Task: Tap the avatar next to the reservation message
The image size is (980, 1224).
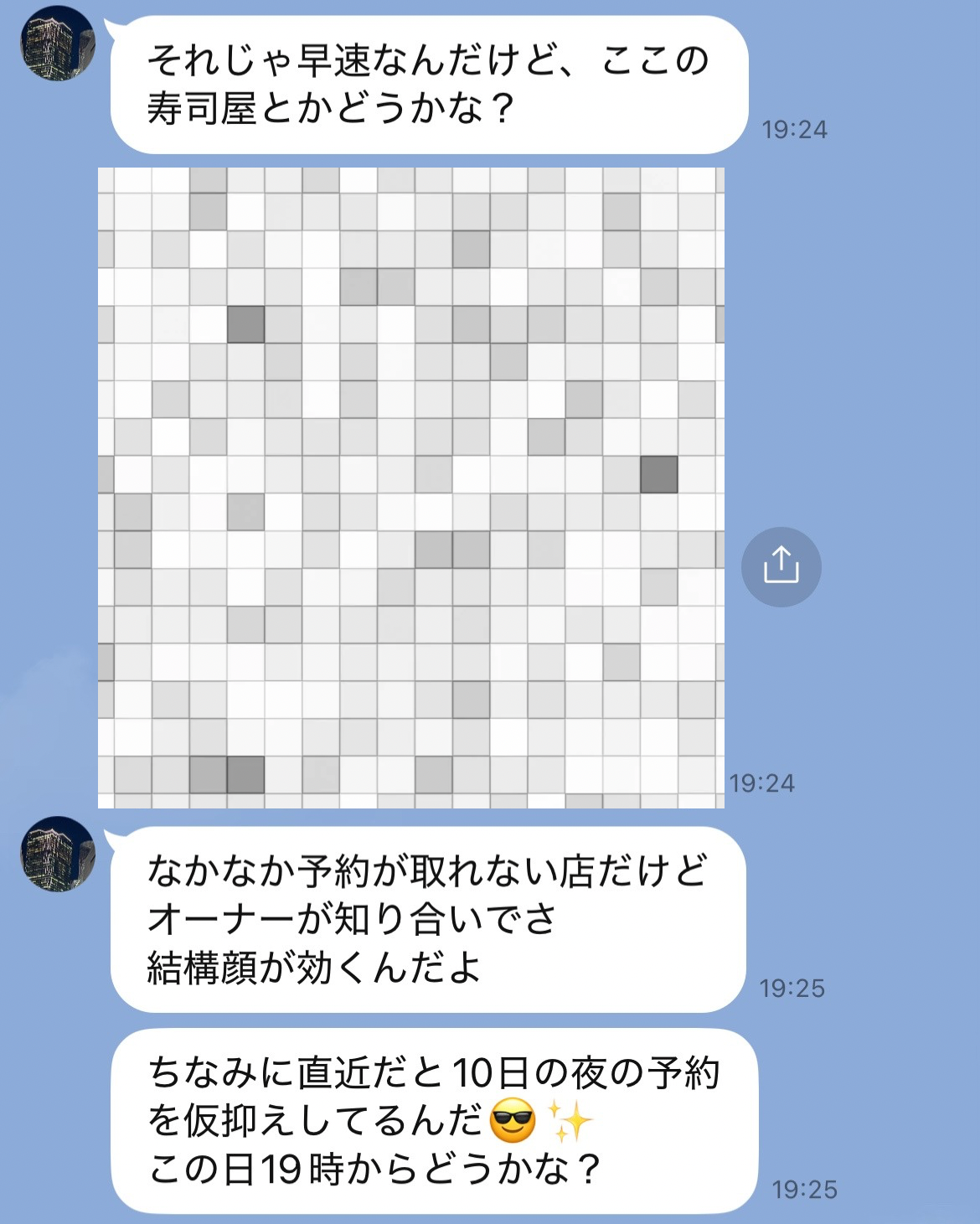Action: [57, 854]
